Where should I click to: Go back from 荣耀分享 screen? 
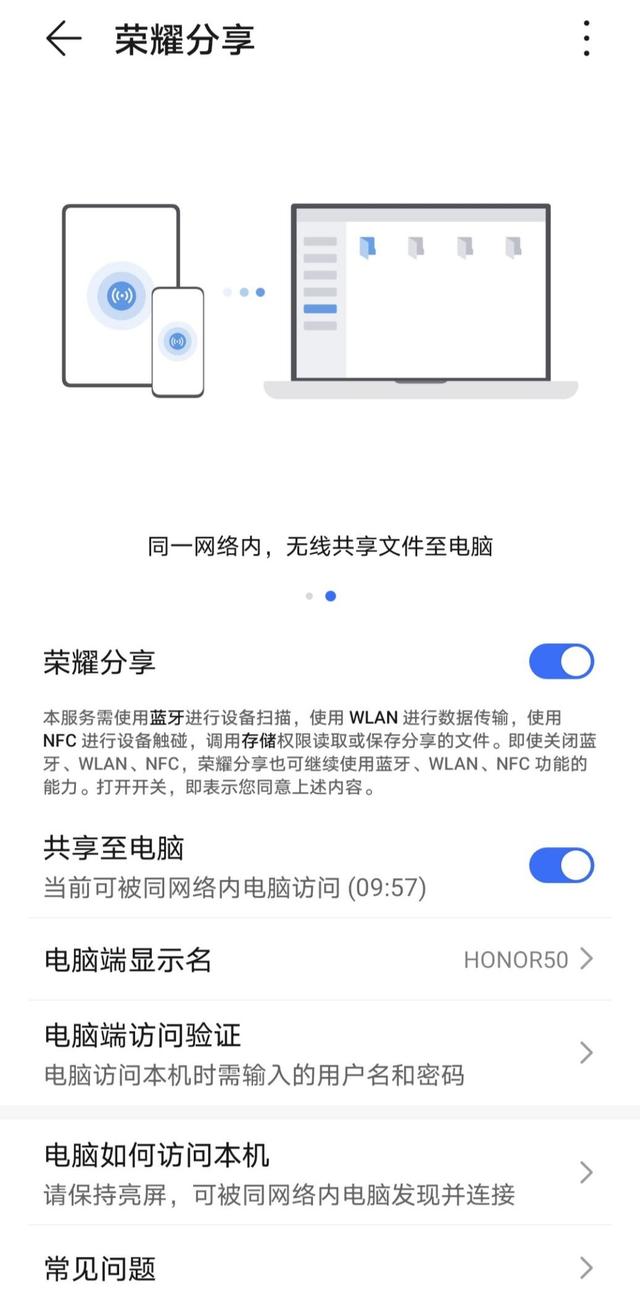pos(62,39)
